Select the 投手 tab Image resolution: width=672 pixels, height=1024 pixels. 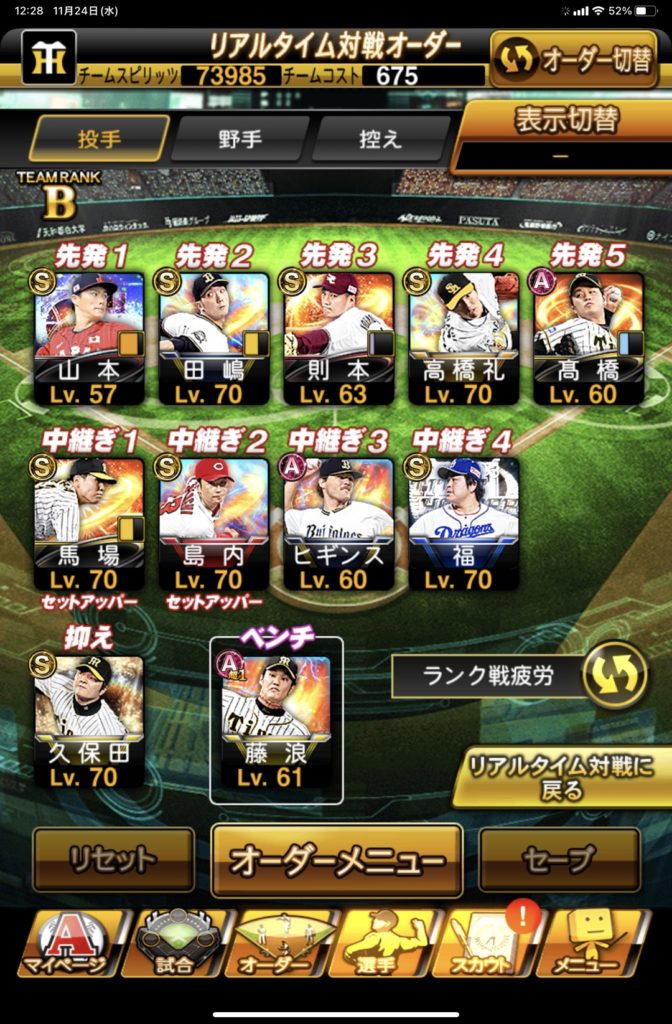99,138
